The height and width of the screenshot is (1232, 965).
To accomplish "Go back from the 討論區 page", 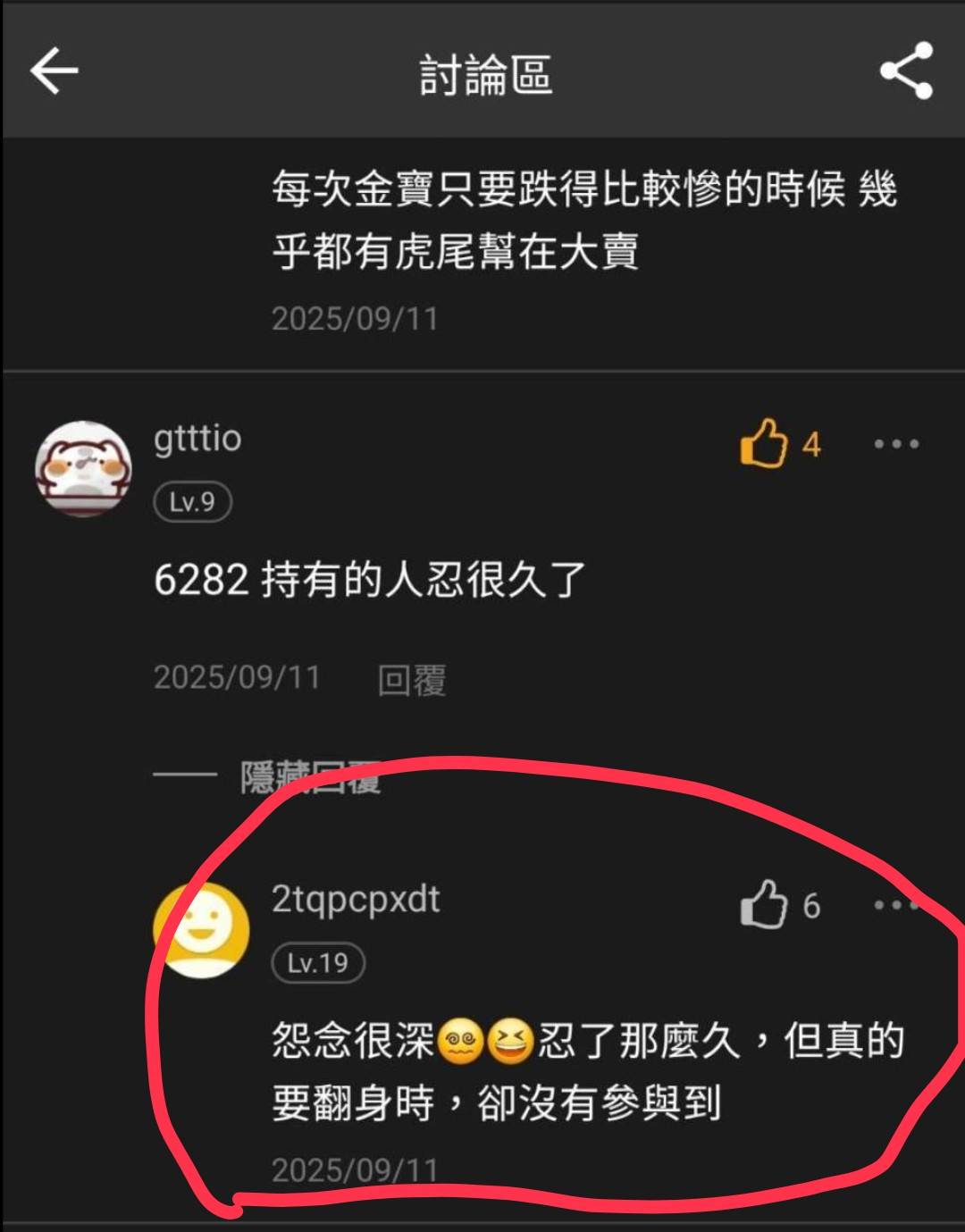I will pos(55,71).
